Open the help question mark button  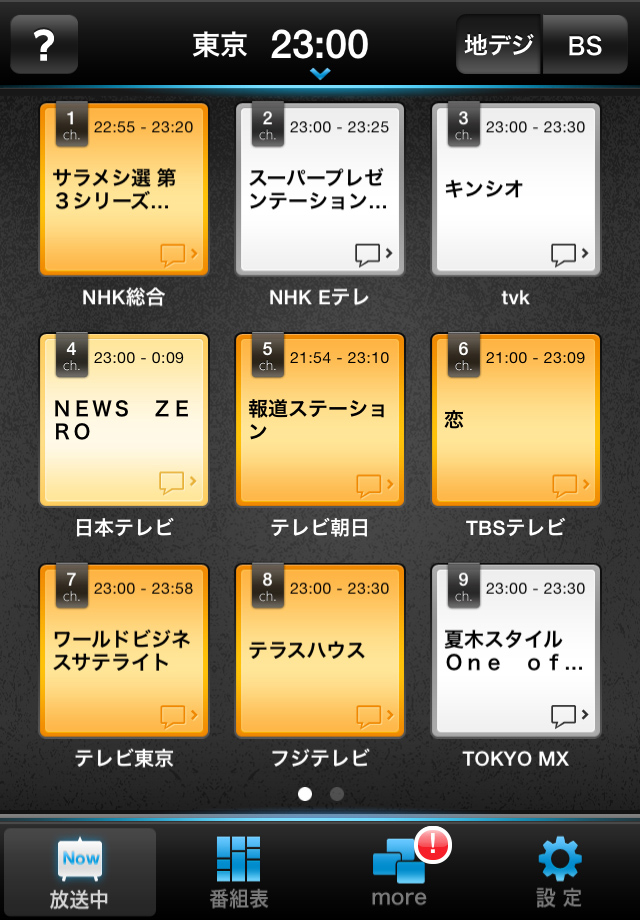tap(44, 45)
